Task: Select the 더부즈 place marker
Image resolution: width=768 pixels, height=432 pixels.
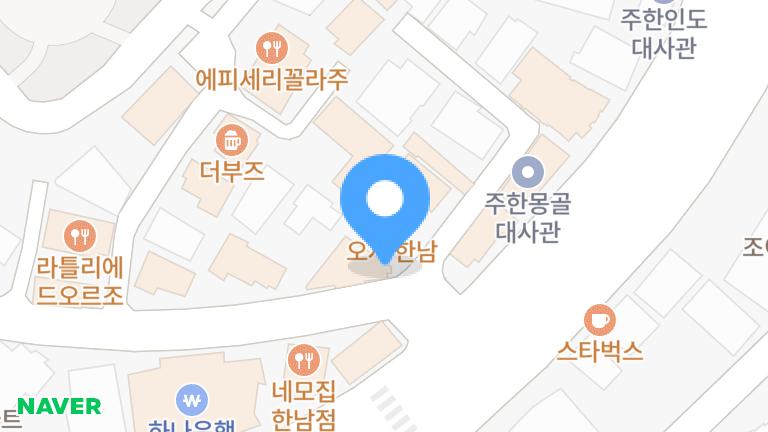Action: point(232,139)
